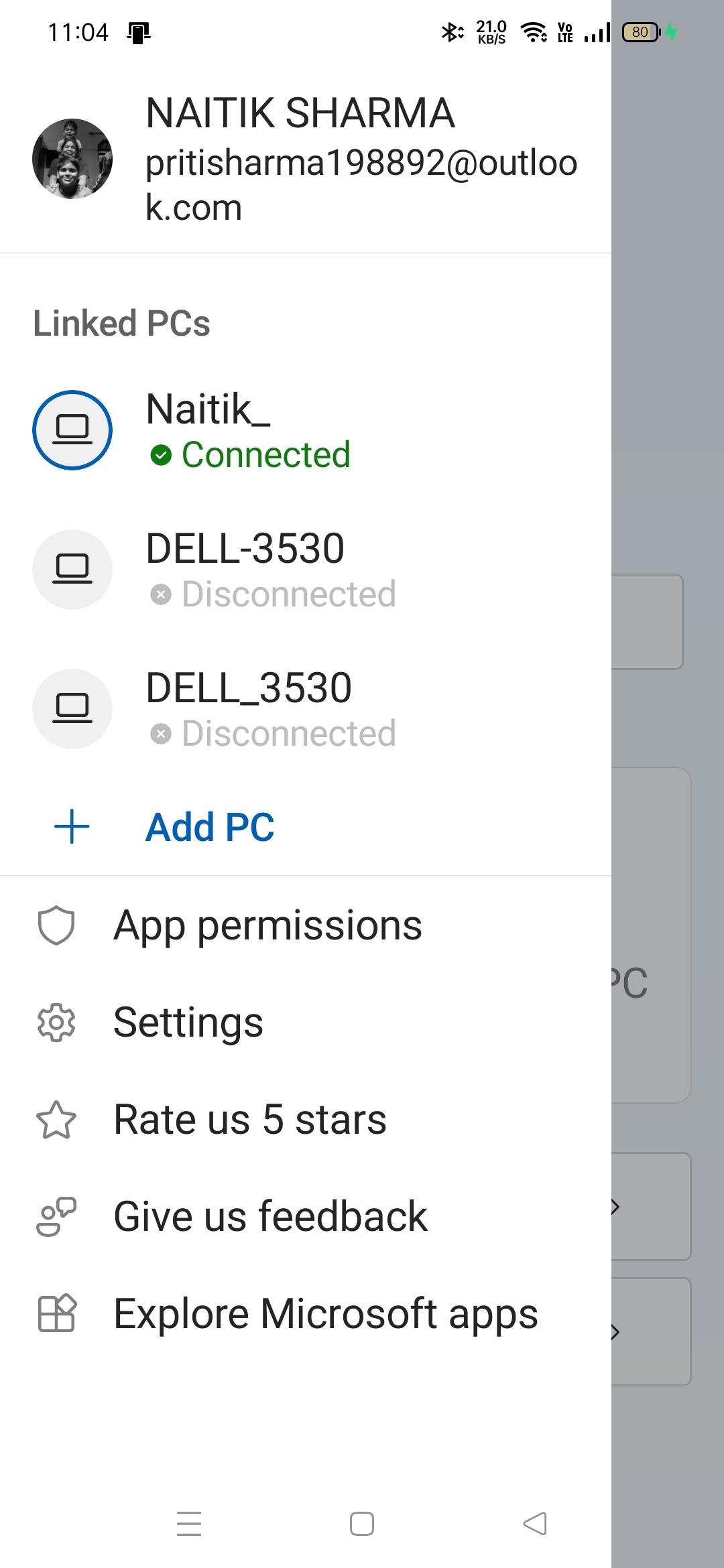The height and width of the screenshot is (1568, 724).
Task: Rate us 5 stars
Action: click(249, 1120)
